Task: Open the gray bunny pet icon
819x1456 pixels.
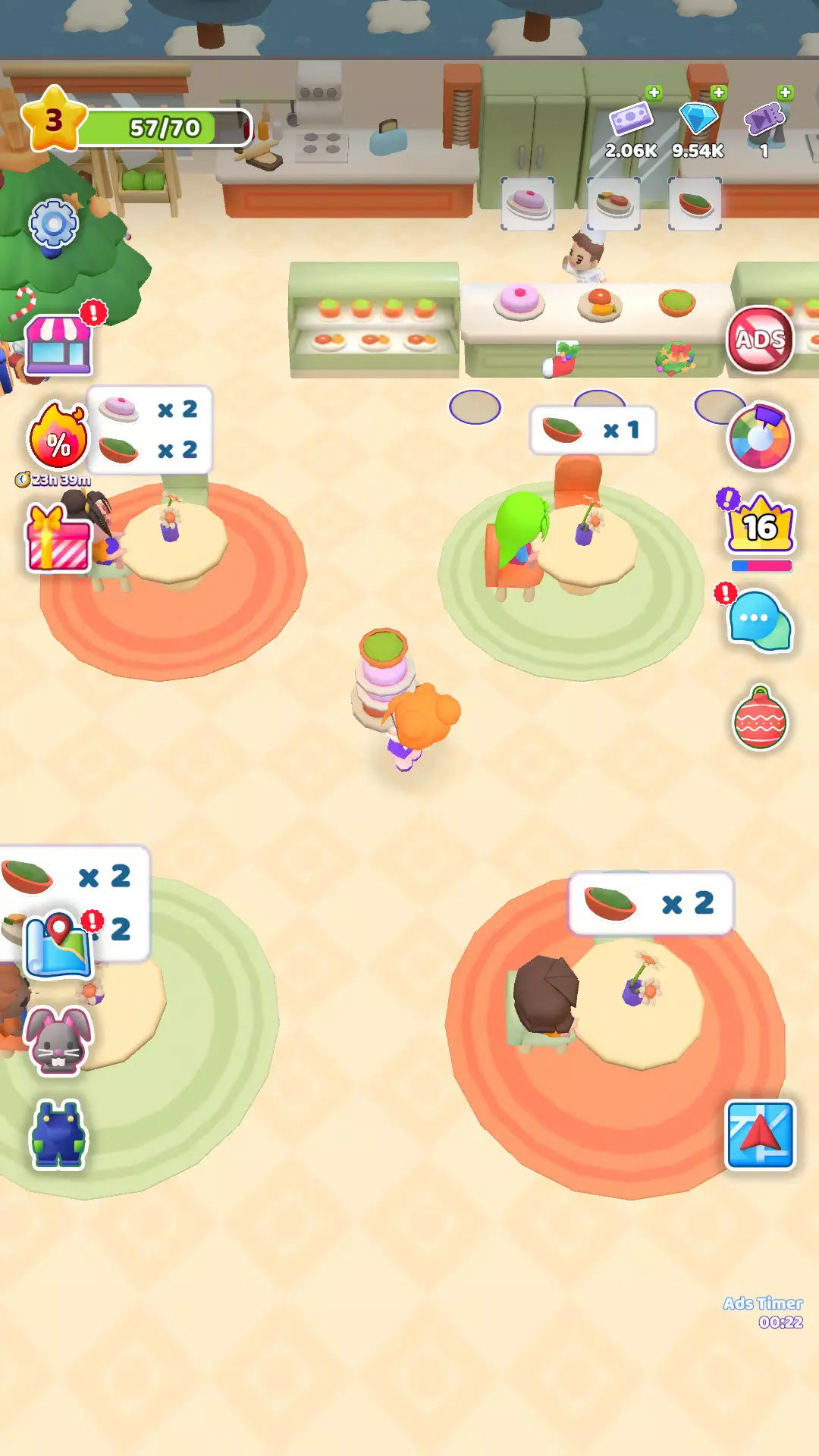Action: [x=59, y=1040]
